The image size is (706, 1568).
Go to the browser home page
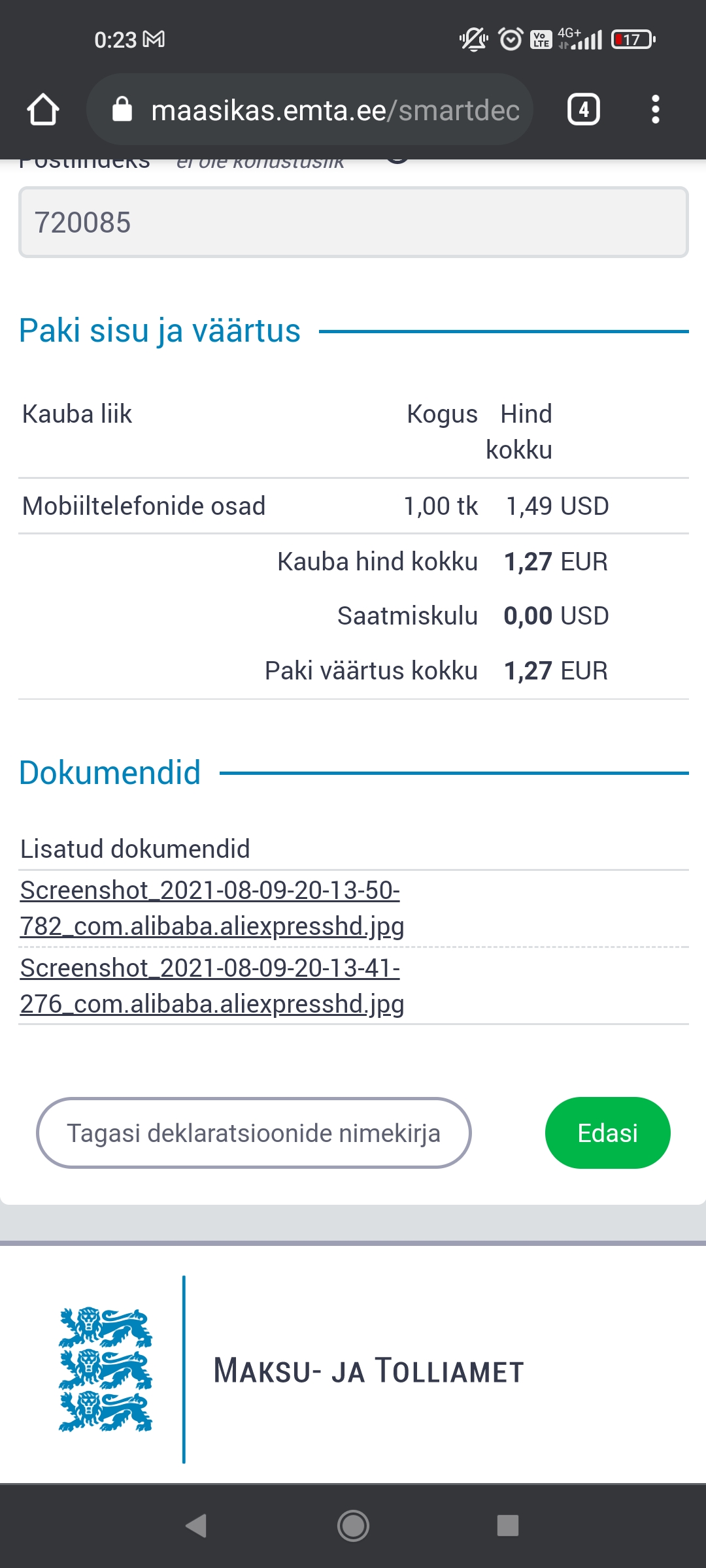pos(43,110)
